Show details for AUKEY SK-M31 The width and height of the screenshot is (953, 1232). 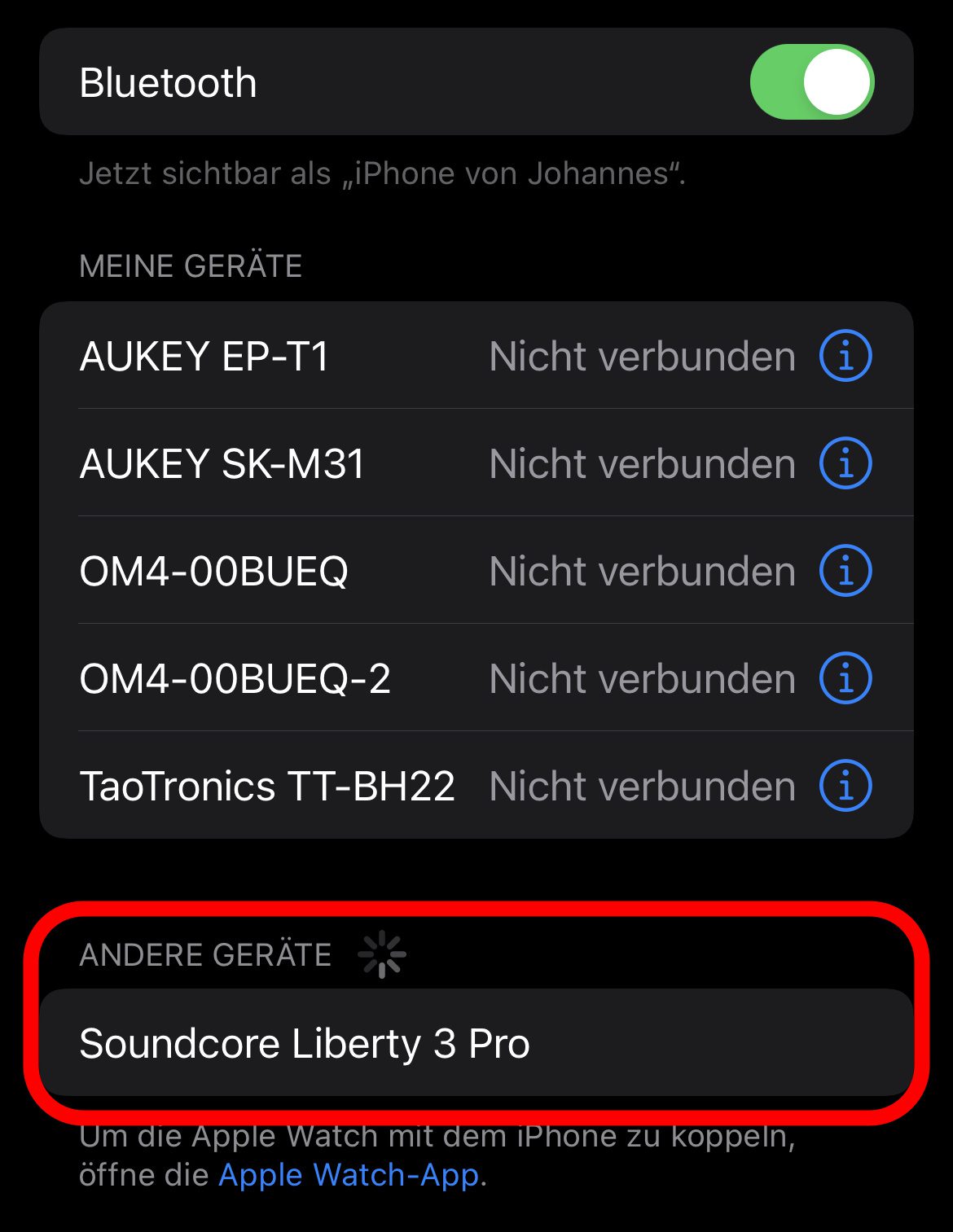(845, 463)
